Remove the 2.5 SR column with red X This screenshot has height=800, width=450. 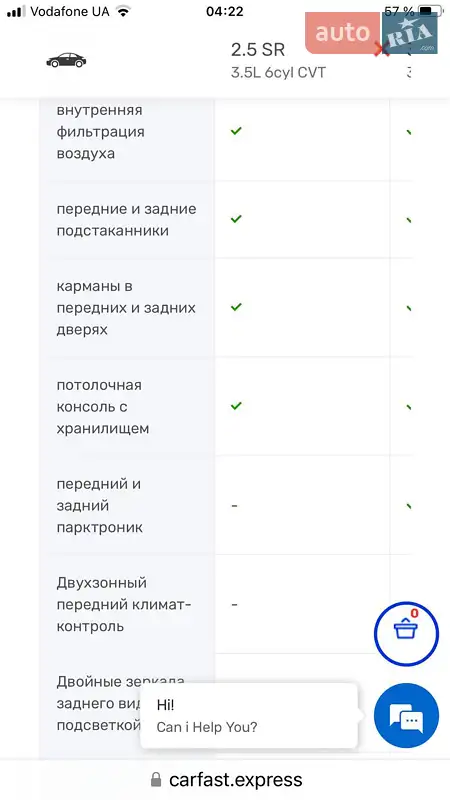click(x=382, y=49)
